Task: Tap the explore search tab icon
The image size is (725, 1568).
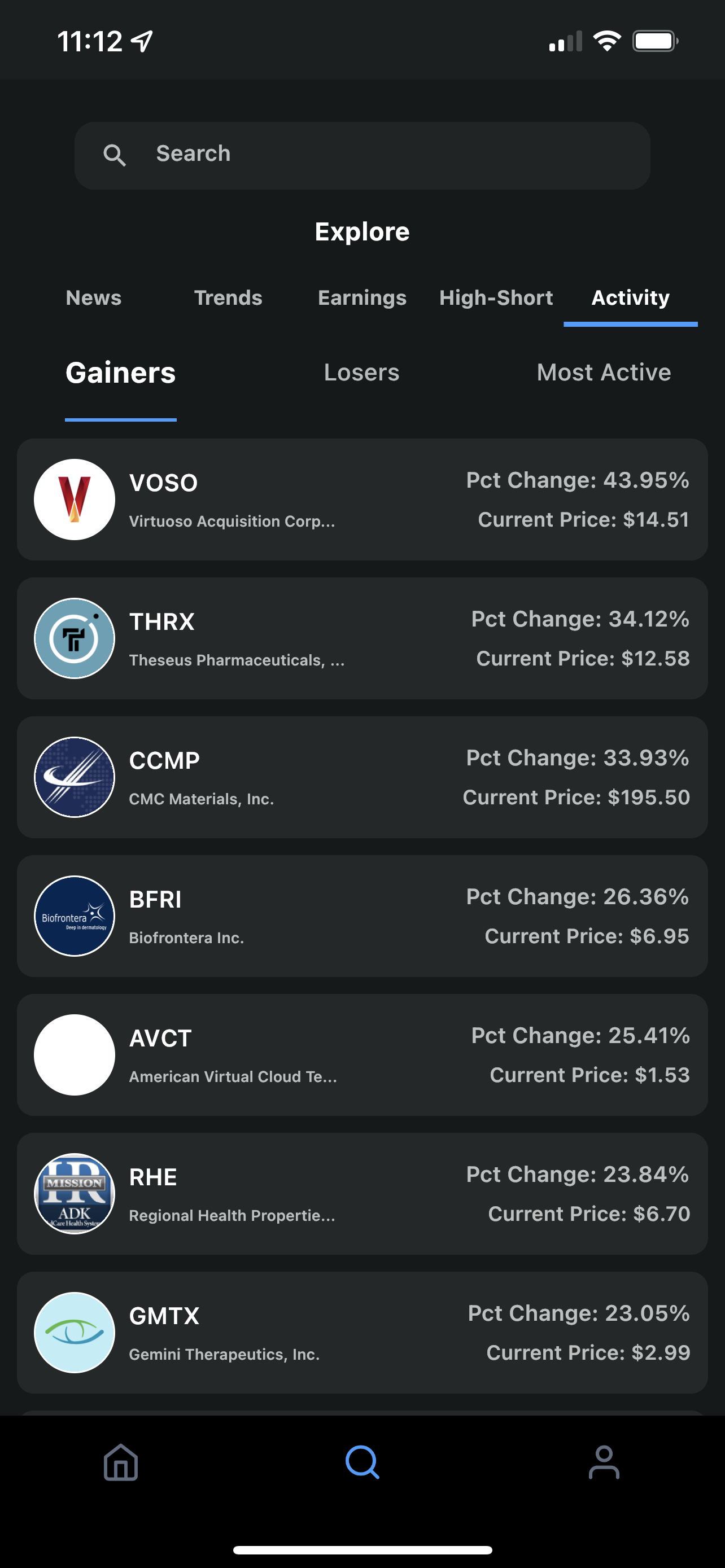Action: point(362,1462)
